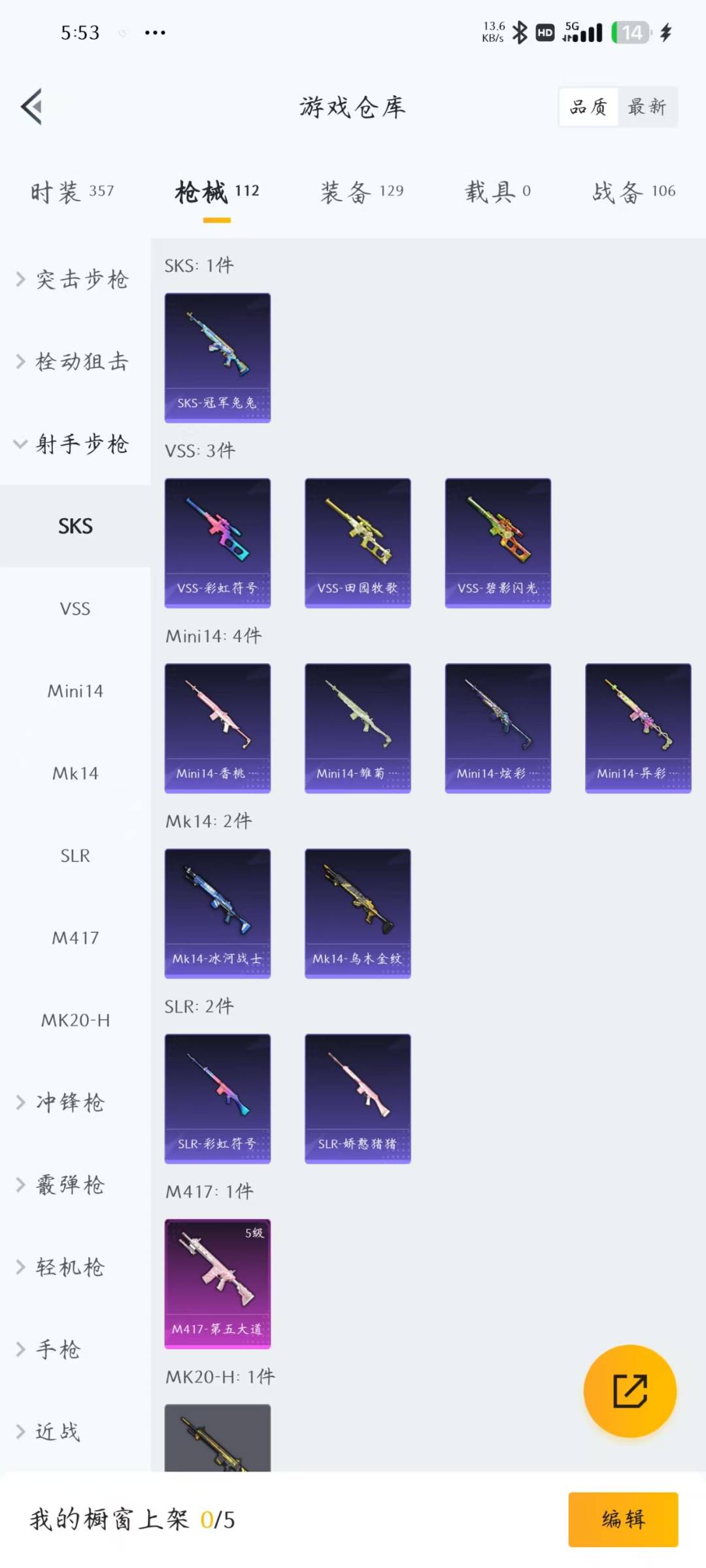Image resolution: width=706 pixels, height=1568 pixels.
Task: Select VSS in the side list
Action: pyautogui.click(x=75, y=609)
